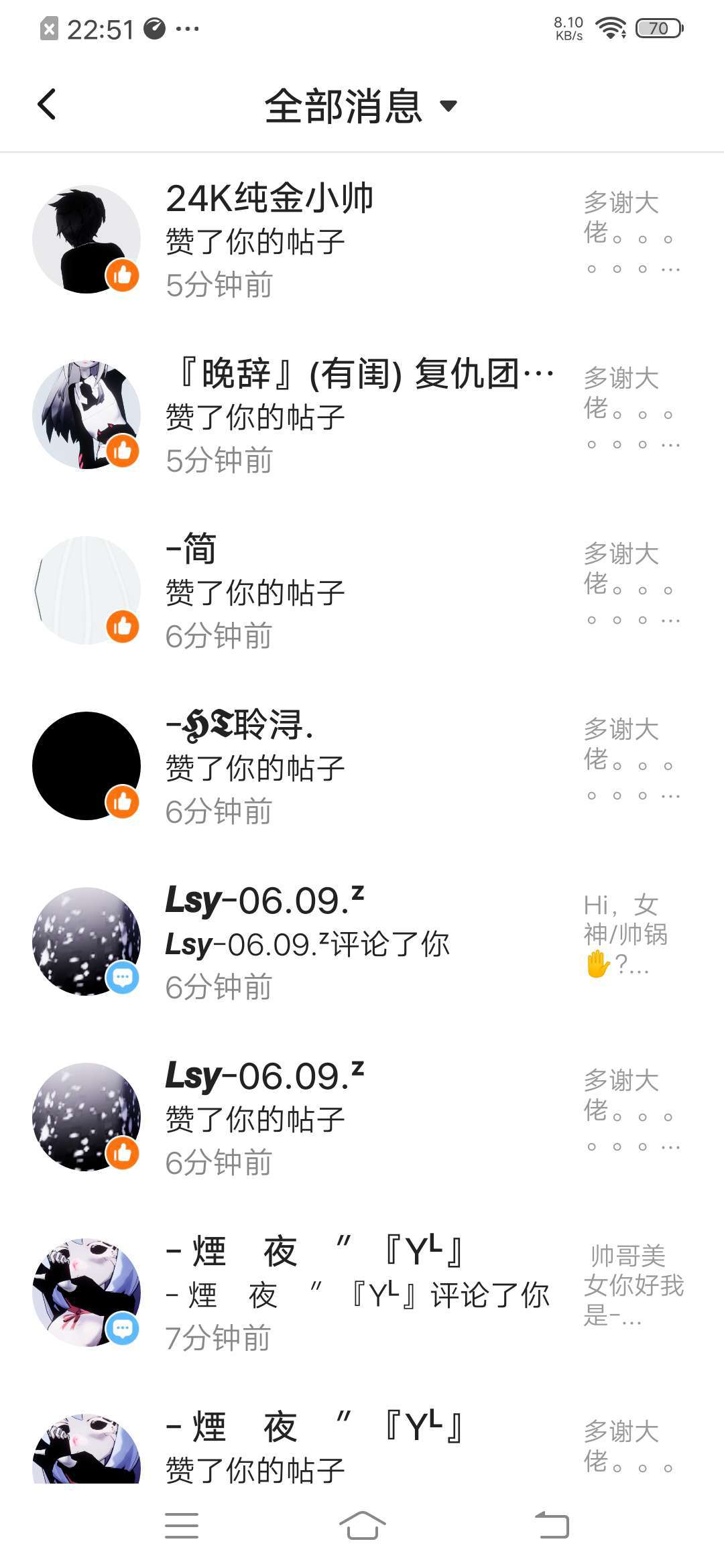724x1568 pixels.
Task: Expand the 全部消息 message filter dropdown
Action: click(361, 106)
